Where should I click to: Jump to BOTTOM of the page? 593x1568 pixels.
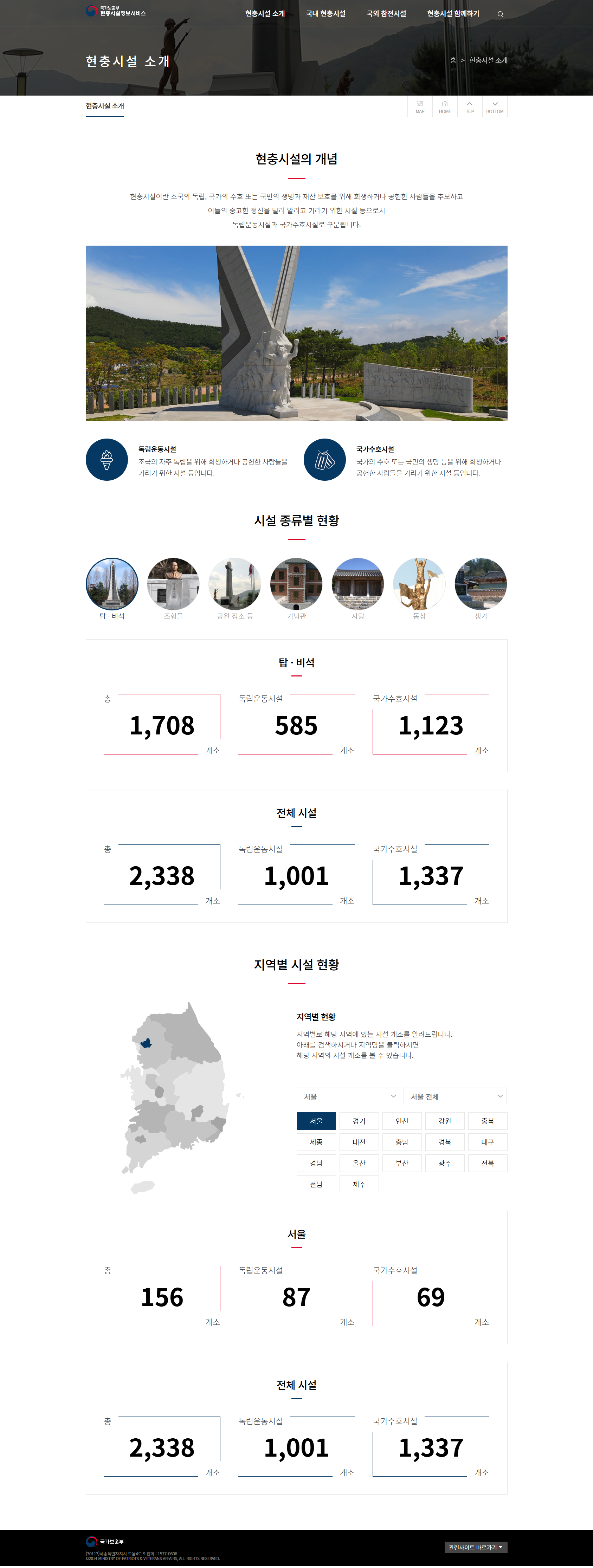pyautogui.click(x=495, y=106)
